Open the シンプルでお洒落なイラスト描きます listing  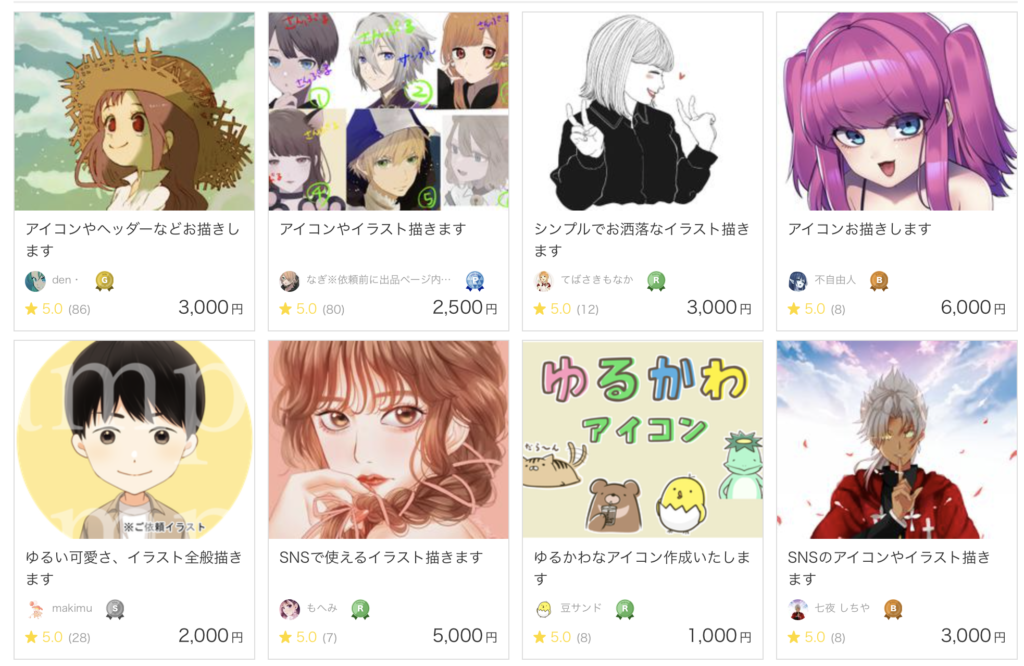click(641, 238)
